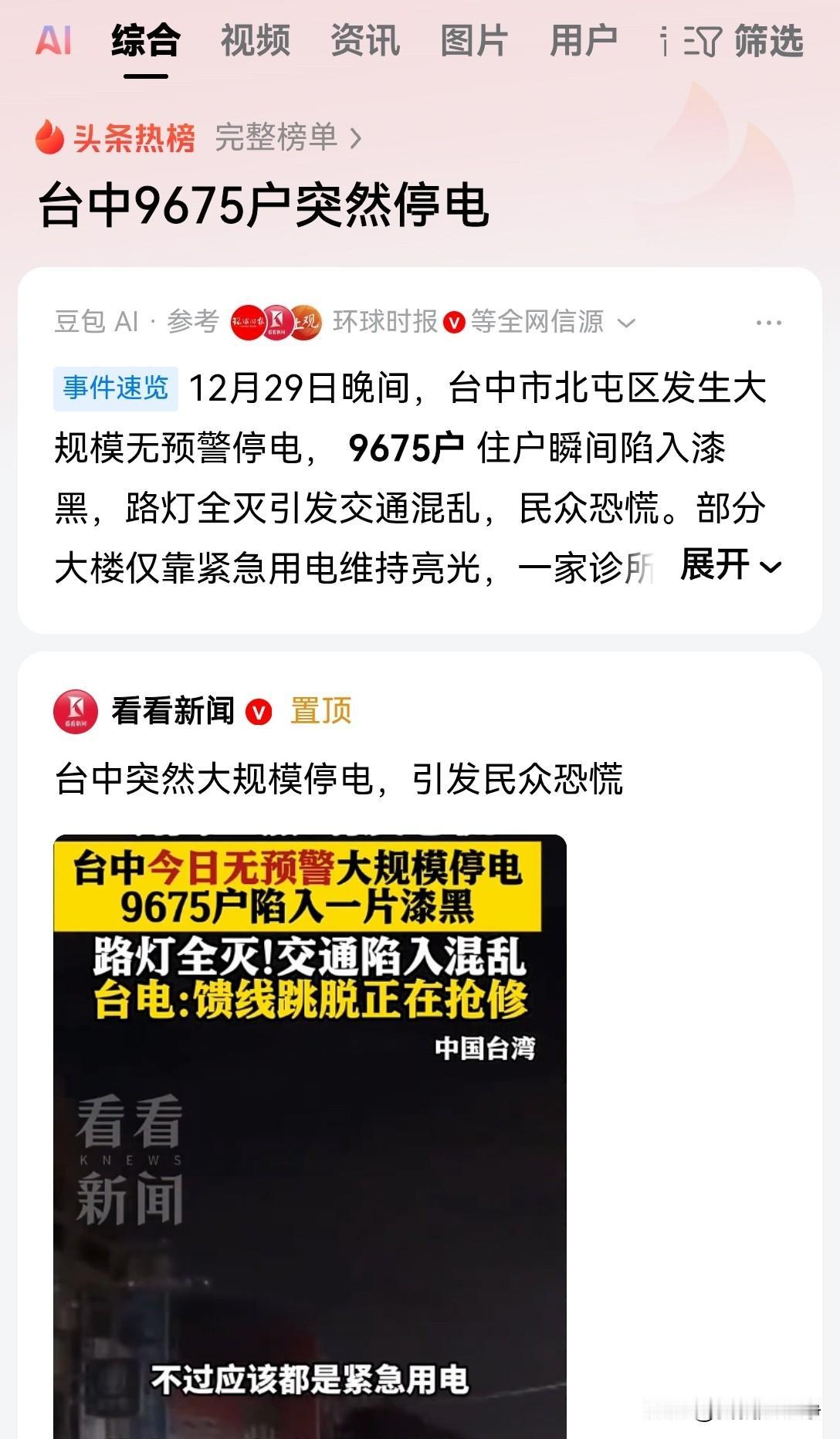The height and width of the screenshot is (1439, 840).
Task: Click the 上观 source logo icon
Action: (306, 322)
